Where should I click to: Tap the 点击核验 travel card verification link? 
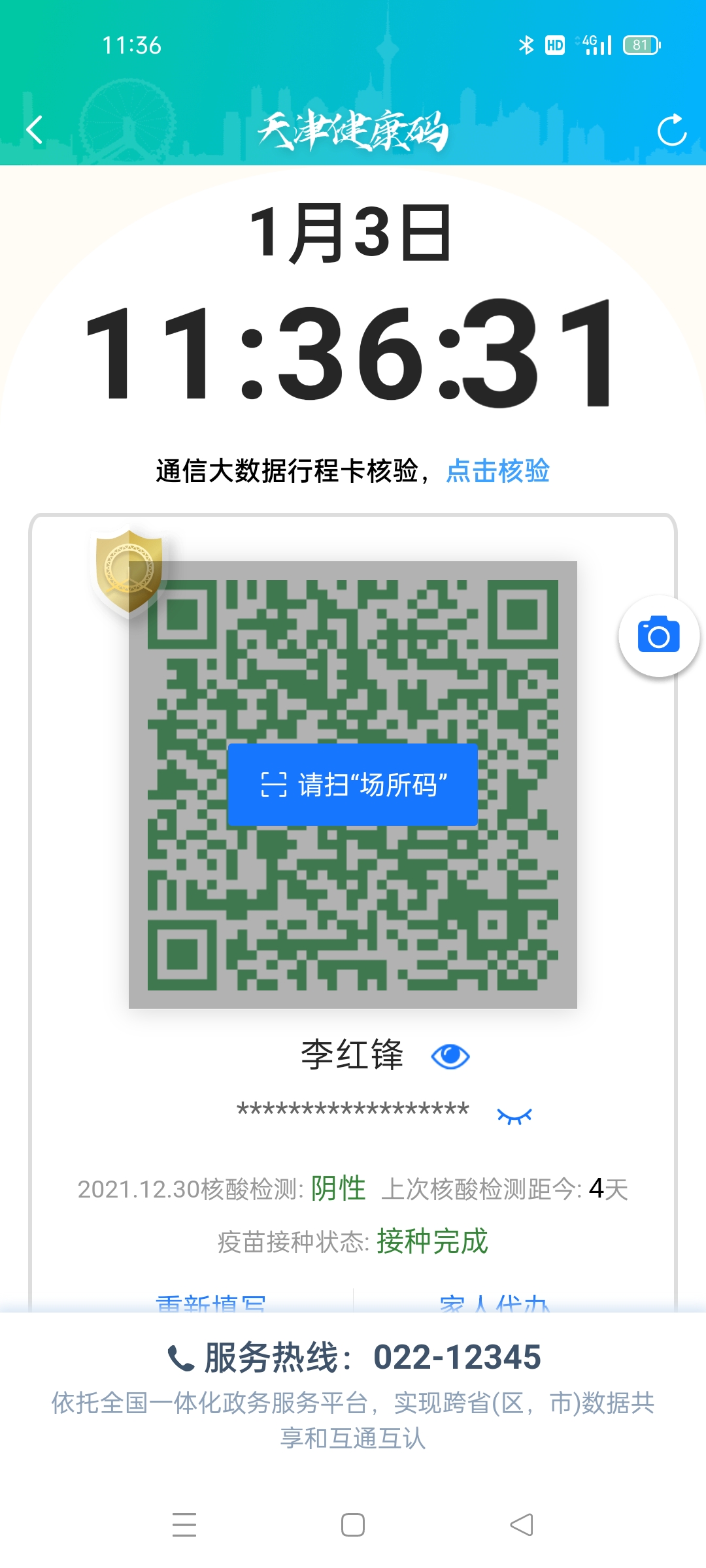[x=497, y=470]
